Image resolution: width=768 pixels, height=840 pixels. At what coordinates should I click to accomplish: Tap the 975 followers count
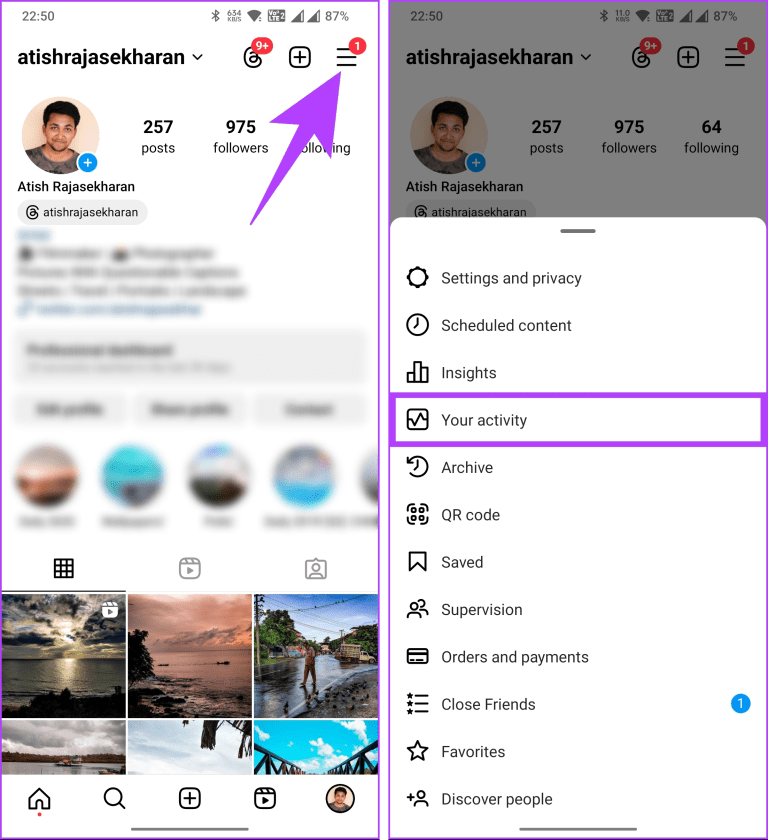240,136
